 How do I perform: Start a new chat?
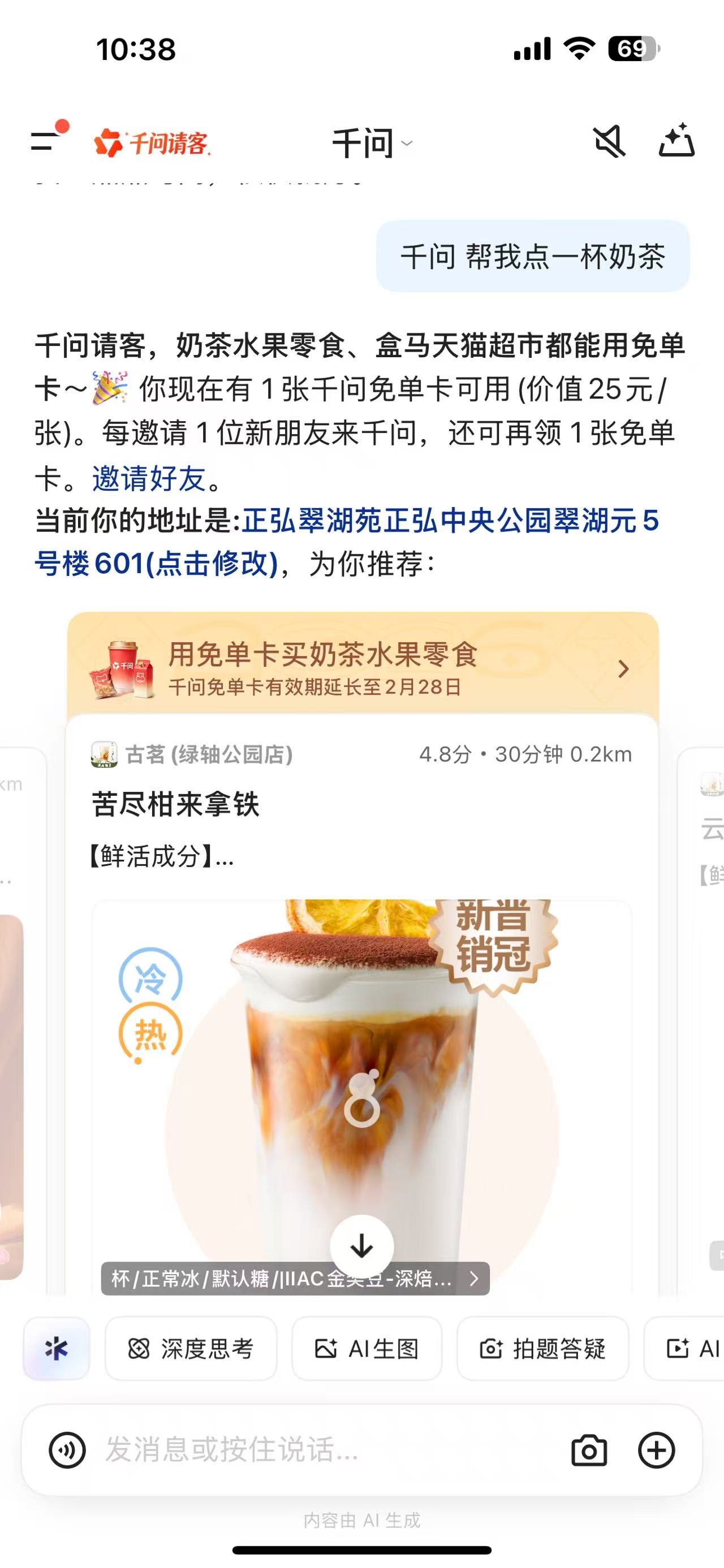676,141
